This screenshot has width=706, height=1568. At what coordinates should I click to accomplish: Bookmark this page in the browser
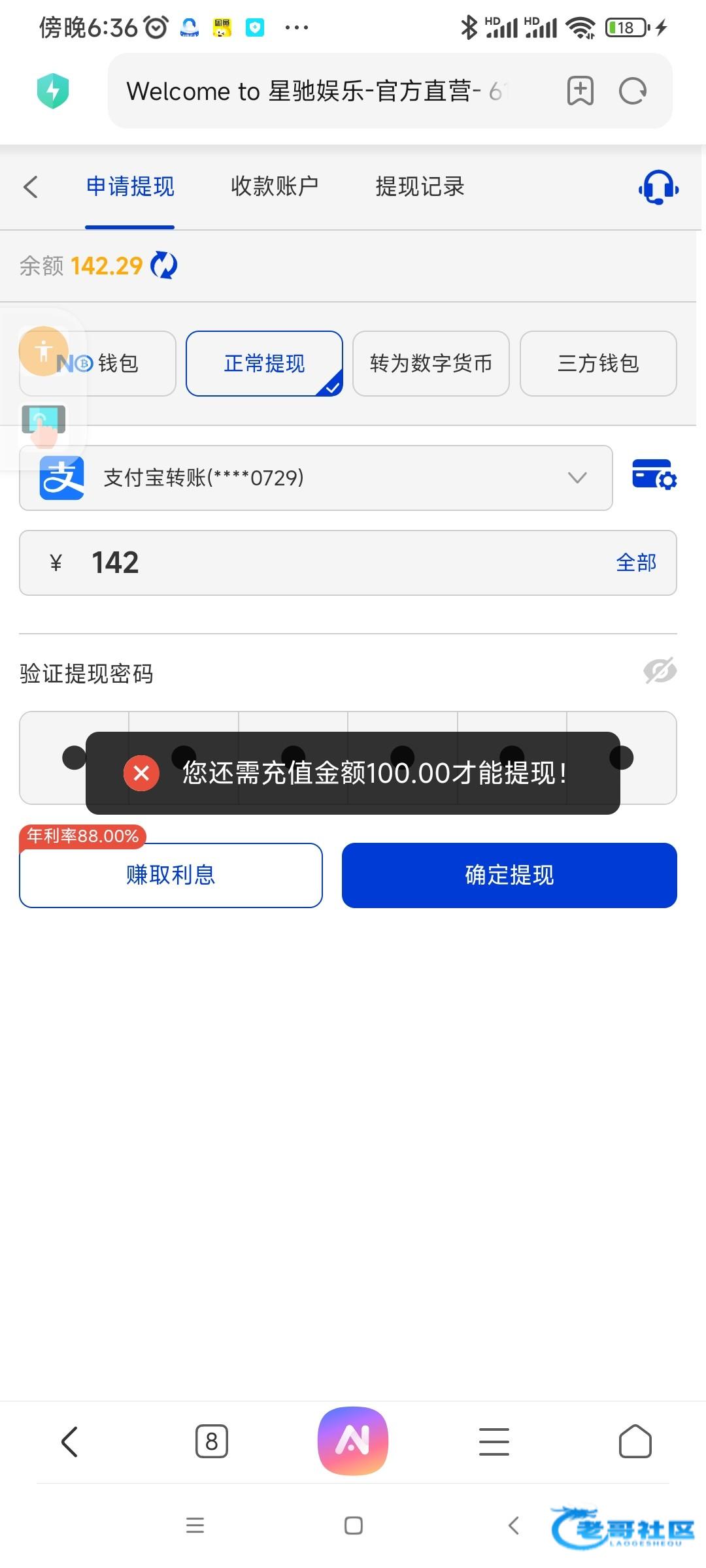tap(580, 91)
